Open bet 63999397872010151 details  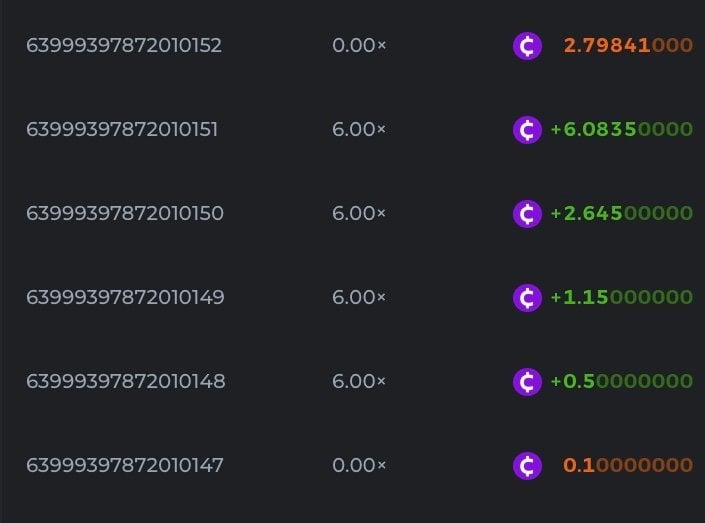(x=122, y=130)
